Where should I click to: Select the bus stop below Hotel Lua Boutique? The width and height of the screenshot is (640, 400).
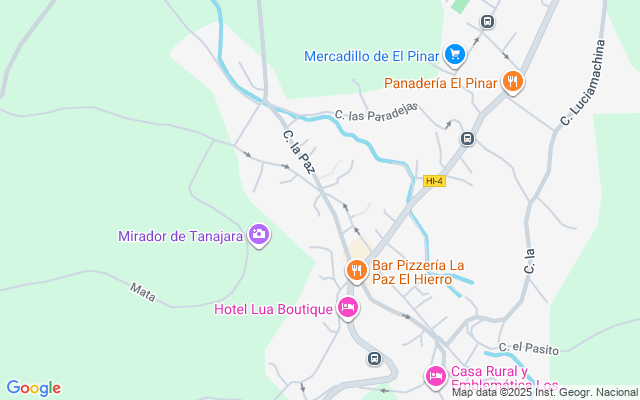pyautogui.click(x=374, y=358)
